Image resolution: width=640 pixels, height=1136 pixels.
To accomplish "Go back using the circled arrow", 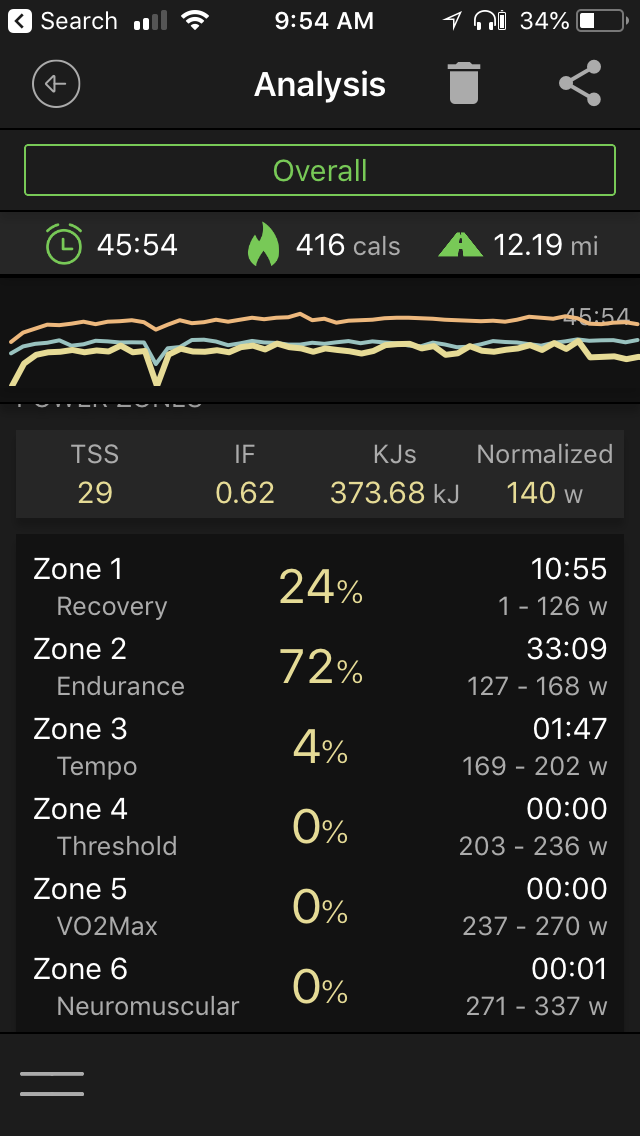I will (56, 84).
